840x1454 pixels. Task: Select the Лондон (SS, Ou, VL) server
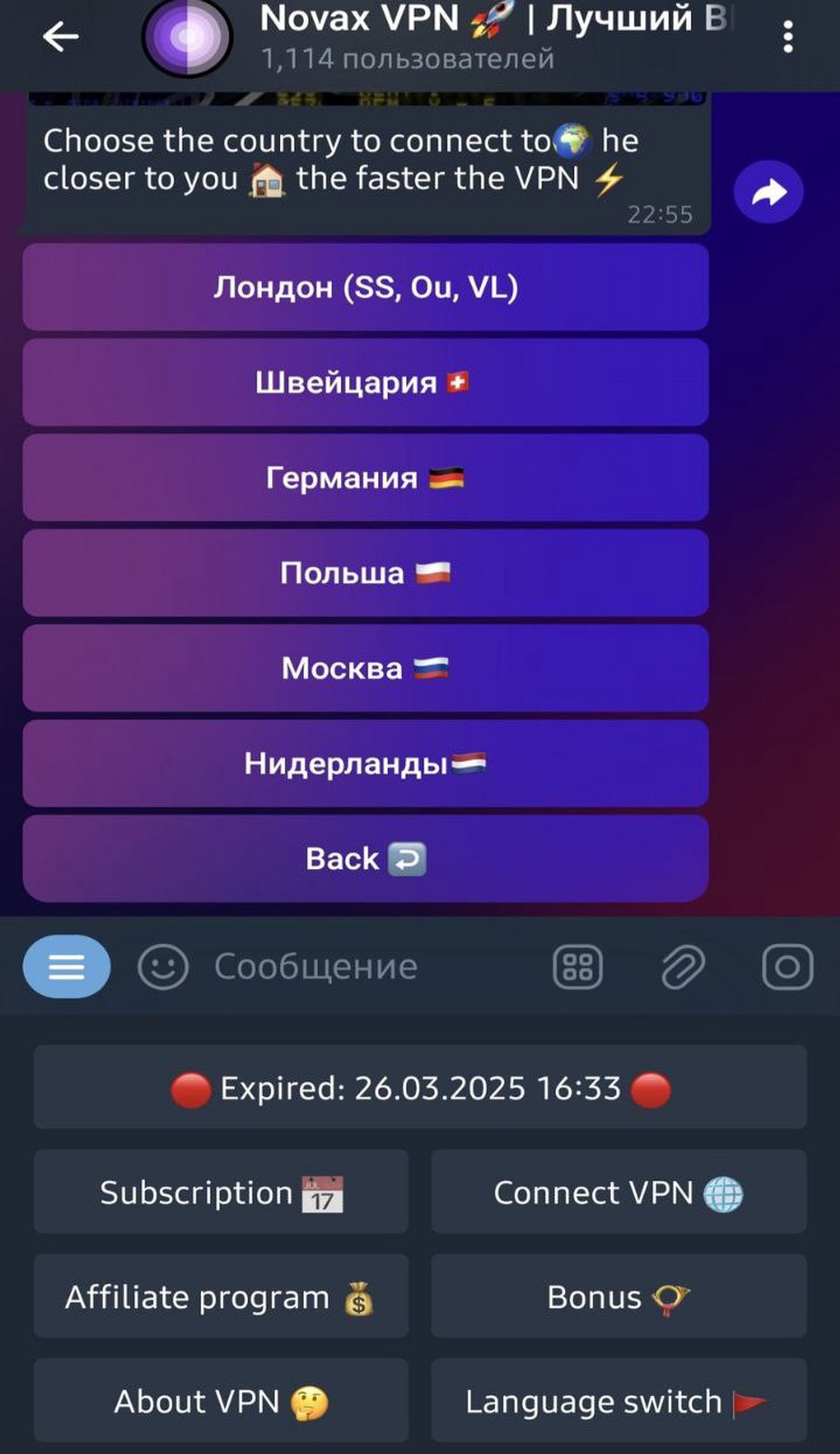tap(364, 287)
